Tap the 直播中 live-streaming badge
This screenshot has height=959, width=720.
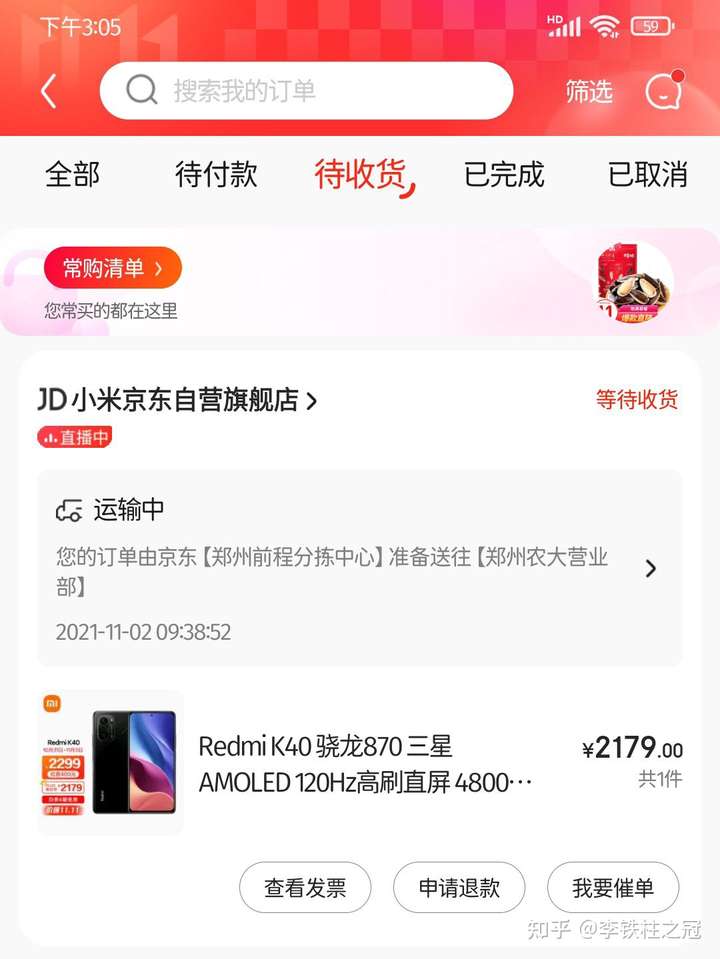coord(76,436)
